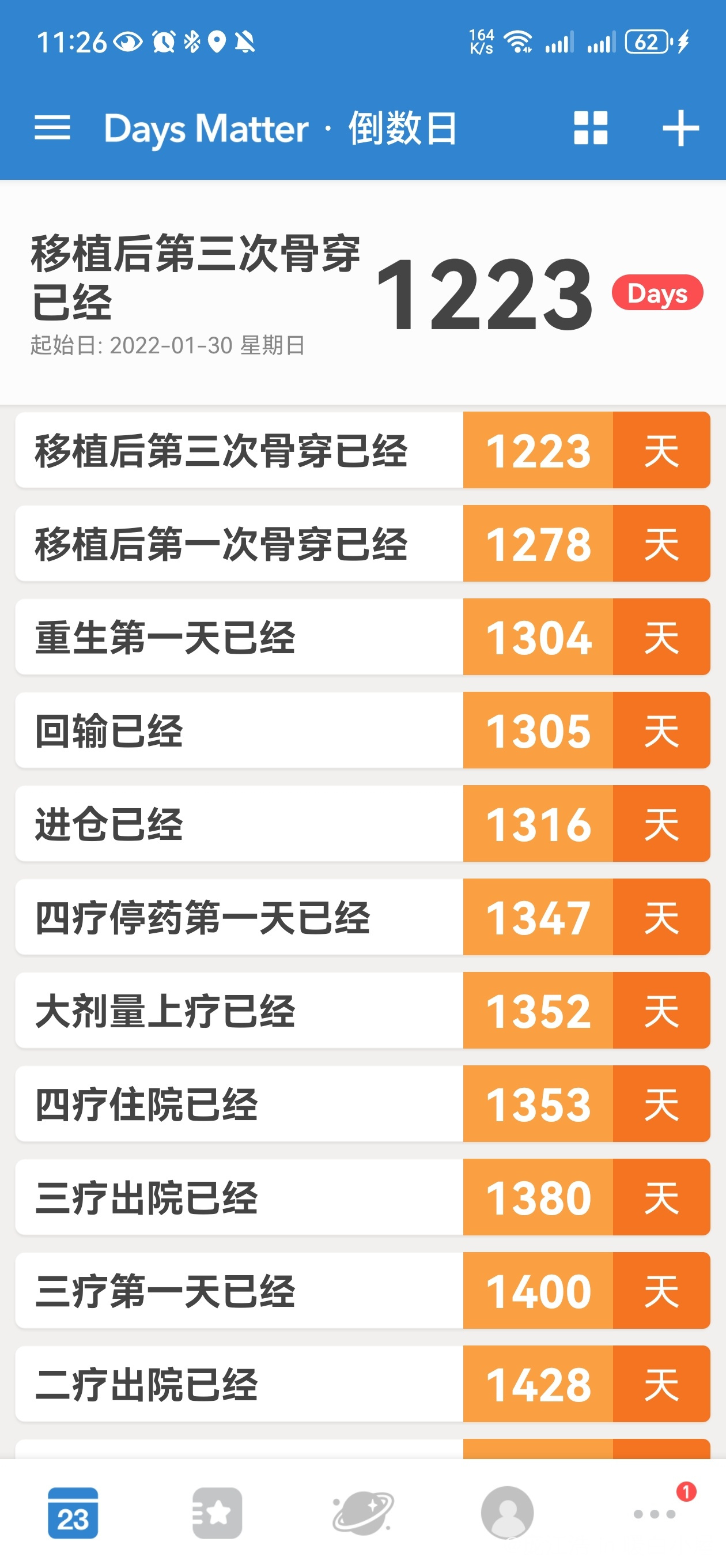The width and height of the screenshot is (726, 1568).
Task: View the 三疗第一天已经 entry
Action: pos(362,1291)
